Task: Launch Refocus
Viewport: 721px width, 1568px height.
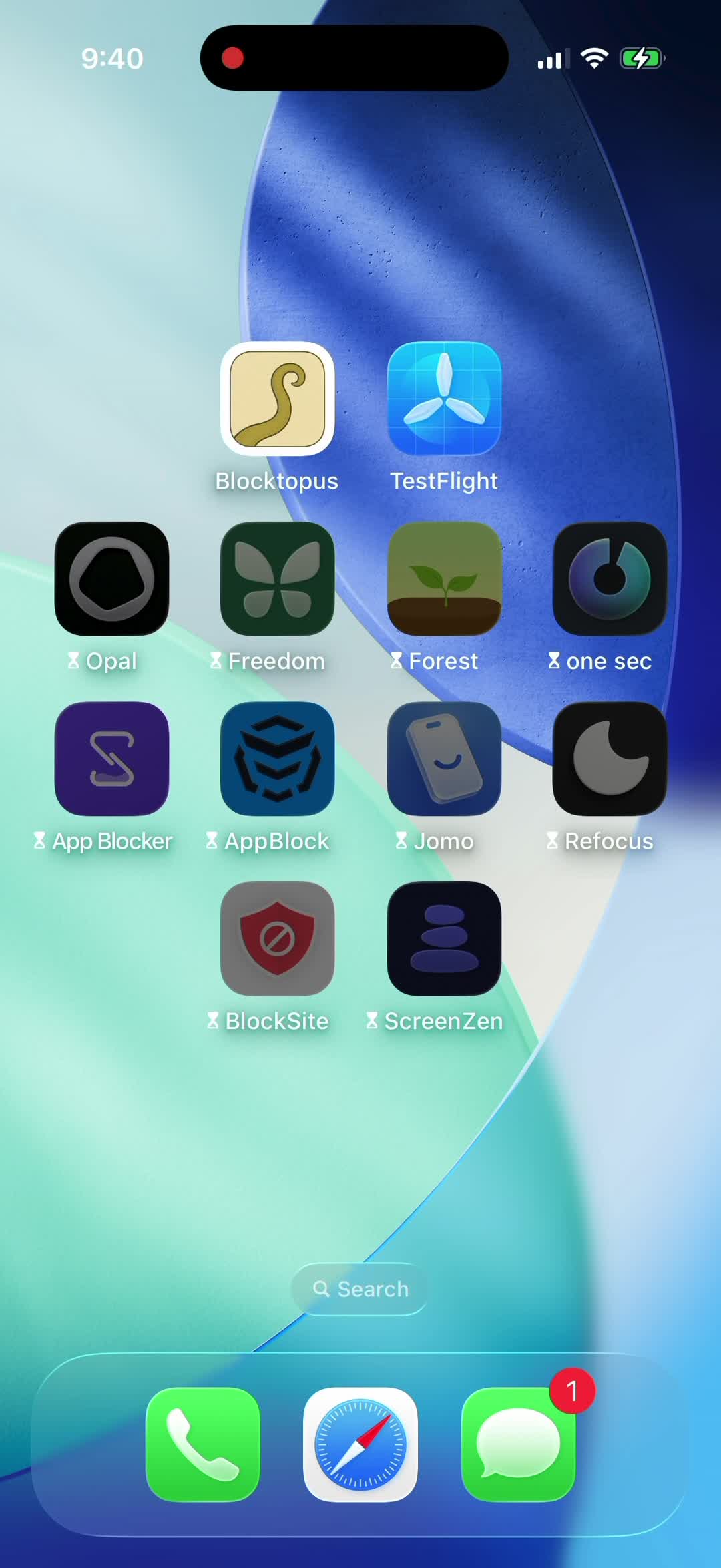Action: coord(610,759)
